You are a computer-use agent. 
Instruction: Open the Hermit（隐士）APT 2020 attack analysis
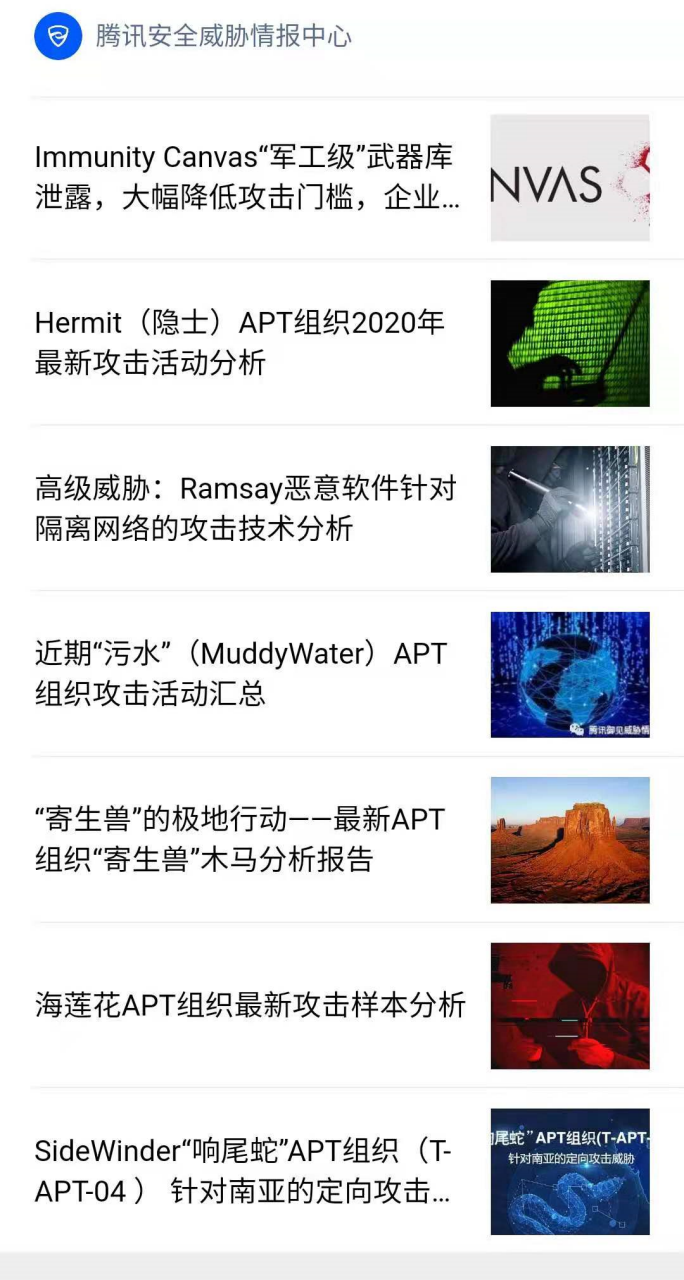342,343
